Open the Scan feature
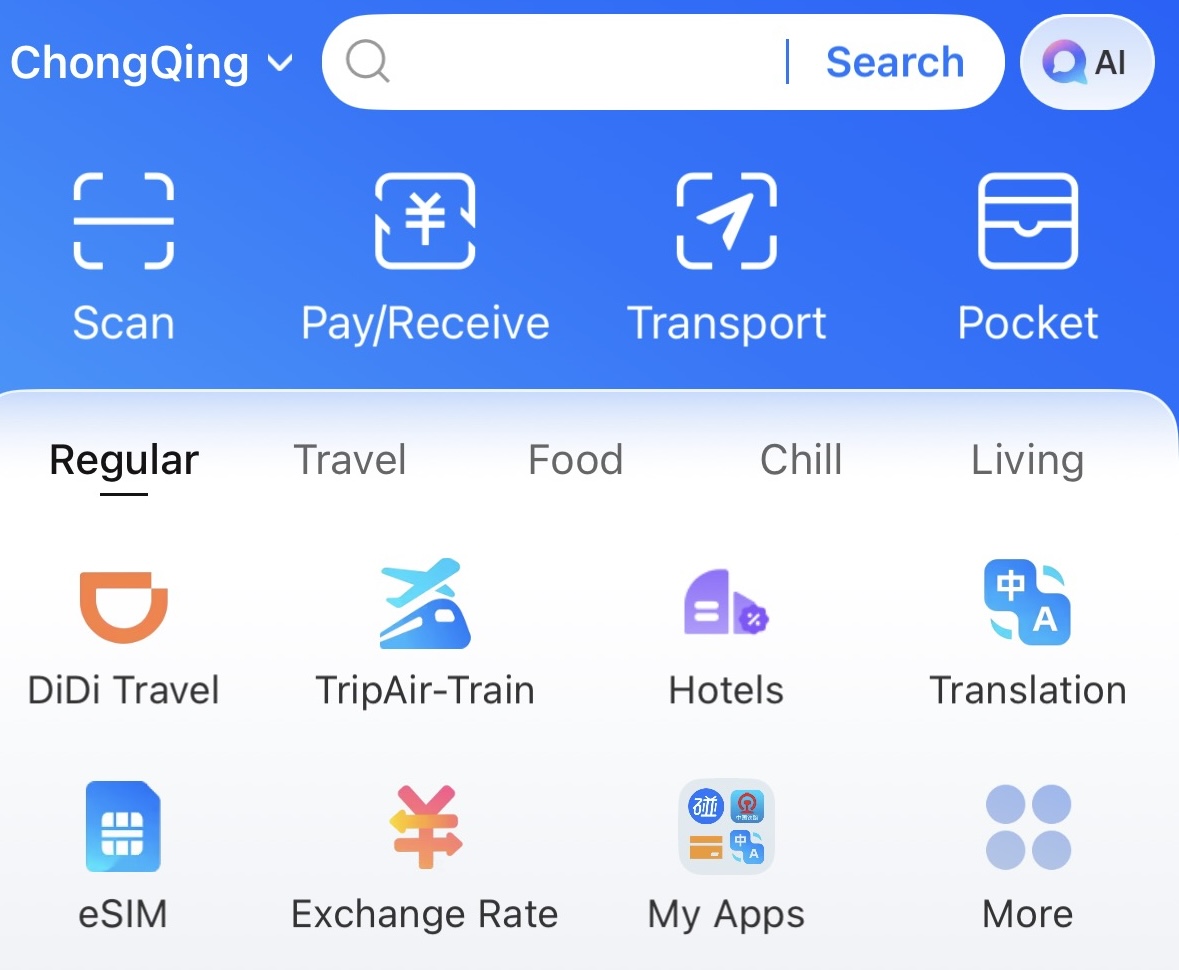1179x970 pixels. 124,256
